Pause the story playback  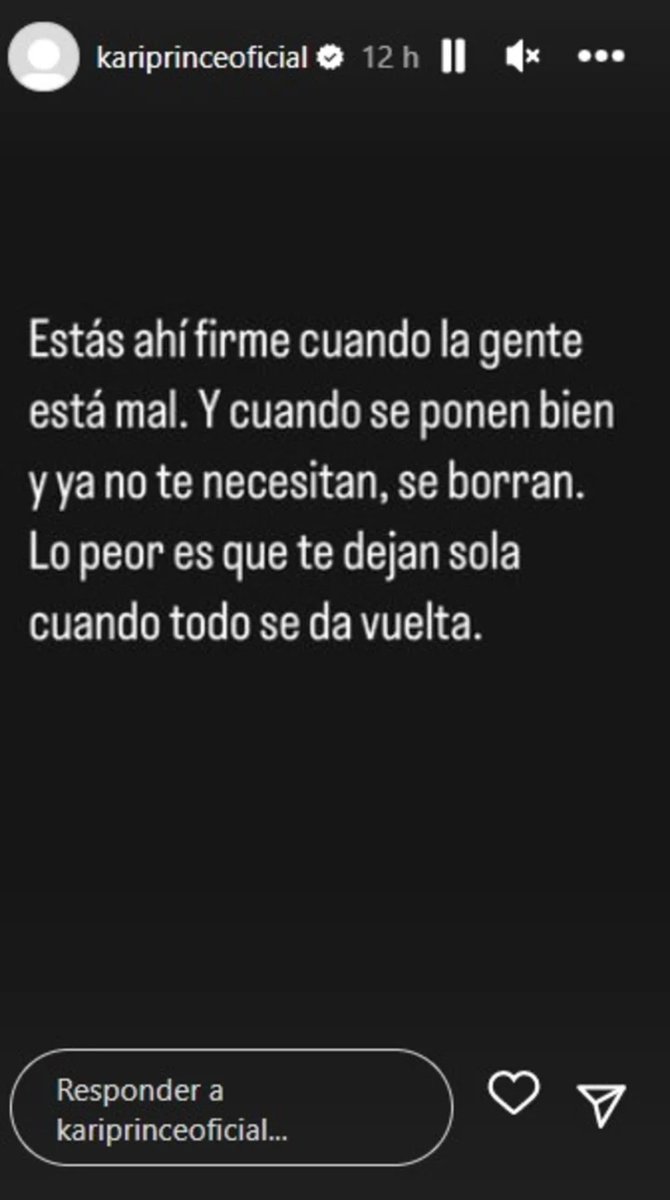click(453, 57)
